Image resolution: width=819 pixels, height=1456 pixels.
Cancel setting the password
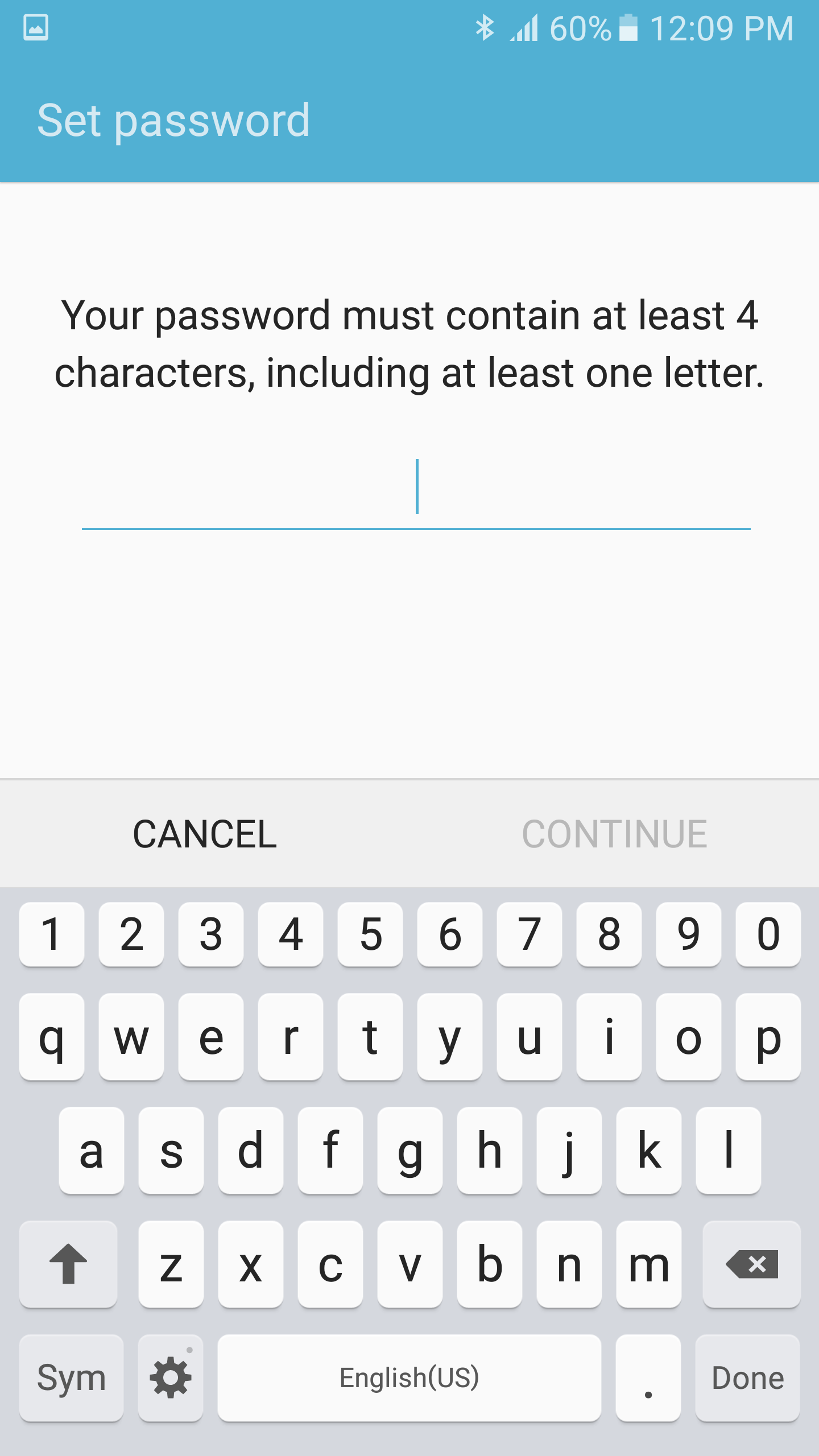(205, 834)
